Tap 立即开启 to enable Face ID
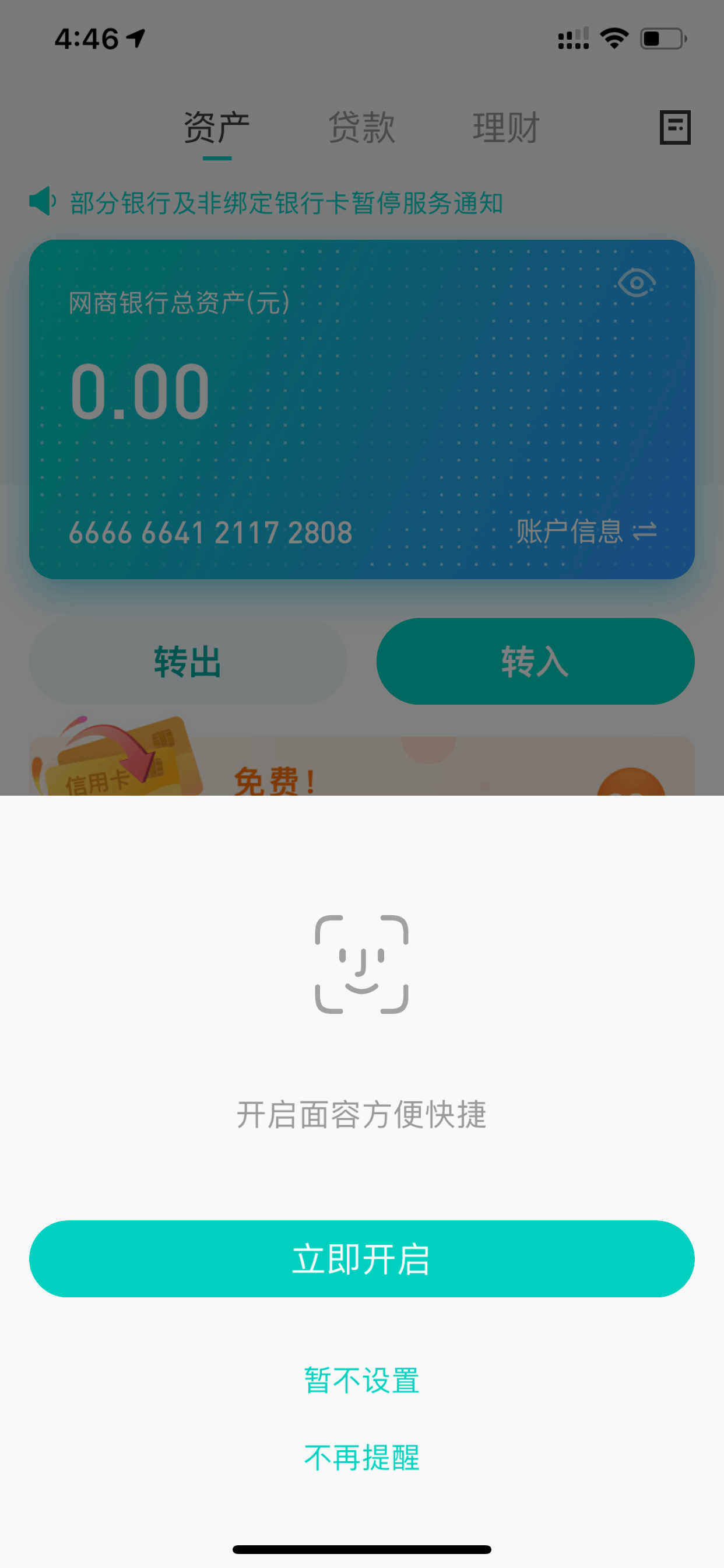This screenshot has height=1568, width=724. coord(362,1259)
